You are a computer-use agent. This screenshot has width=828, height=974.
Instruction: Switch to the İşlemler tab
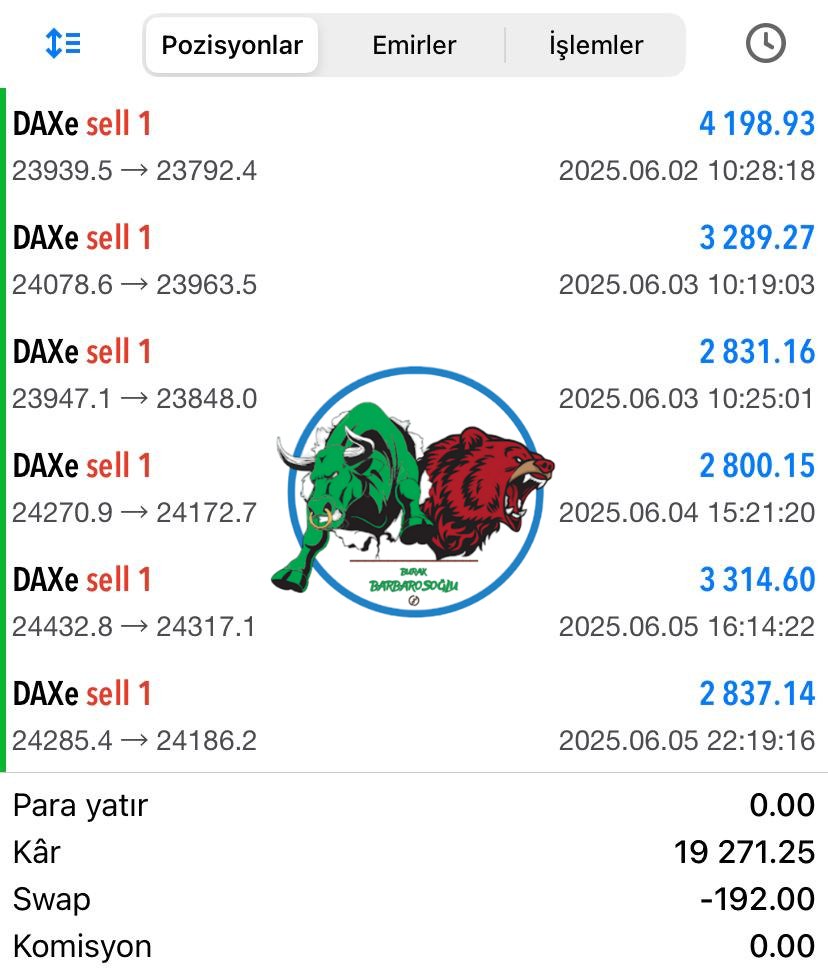(596, 45)
